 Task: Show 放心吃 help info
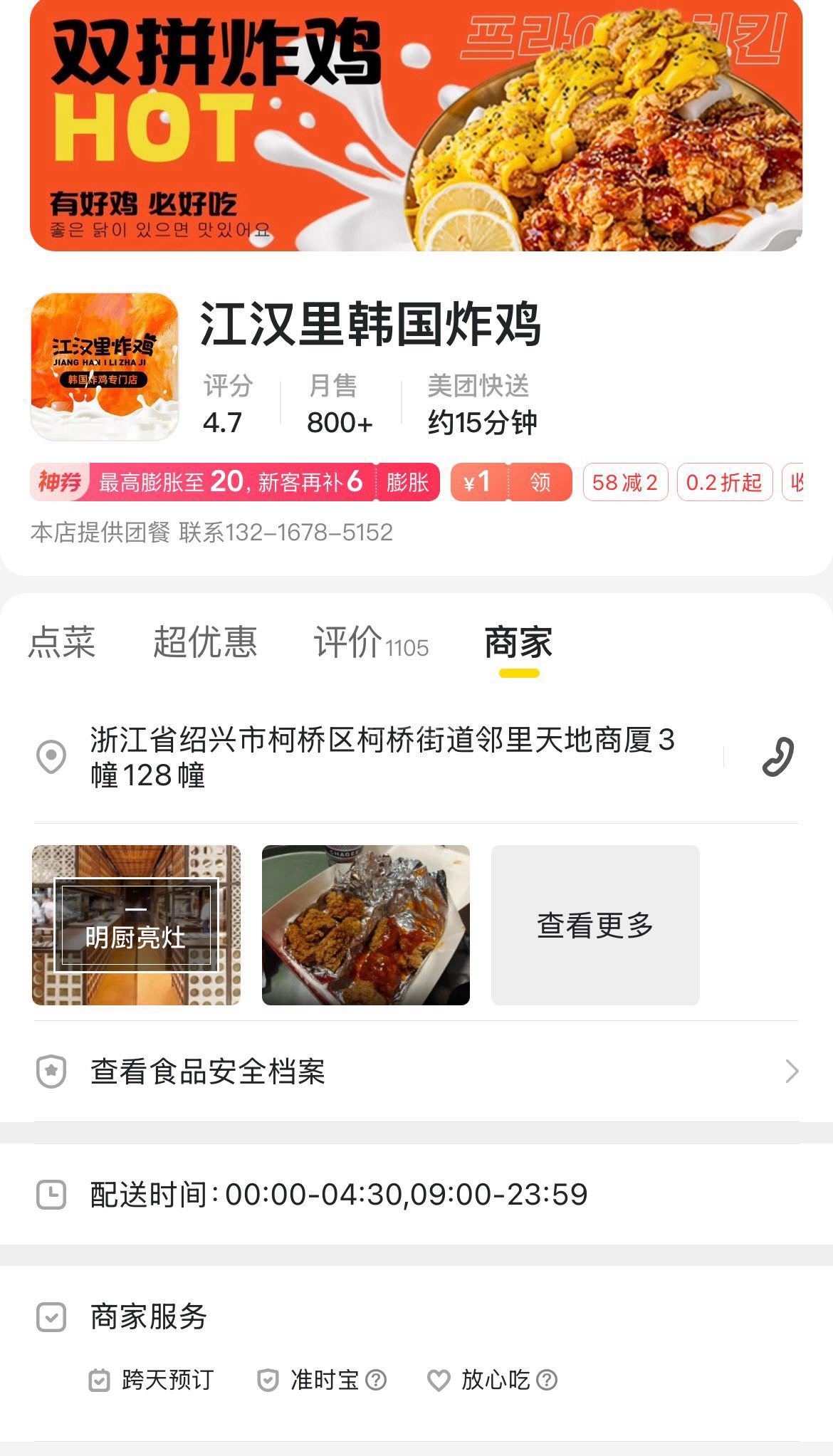(547, 1381)
